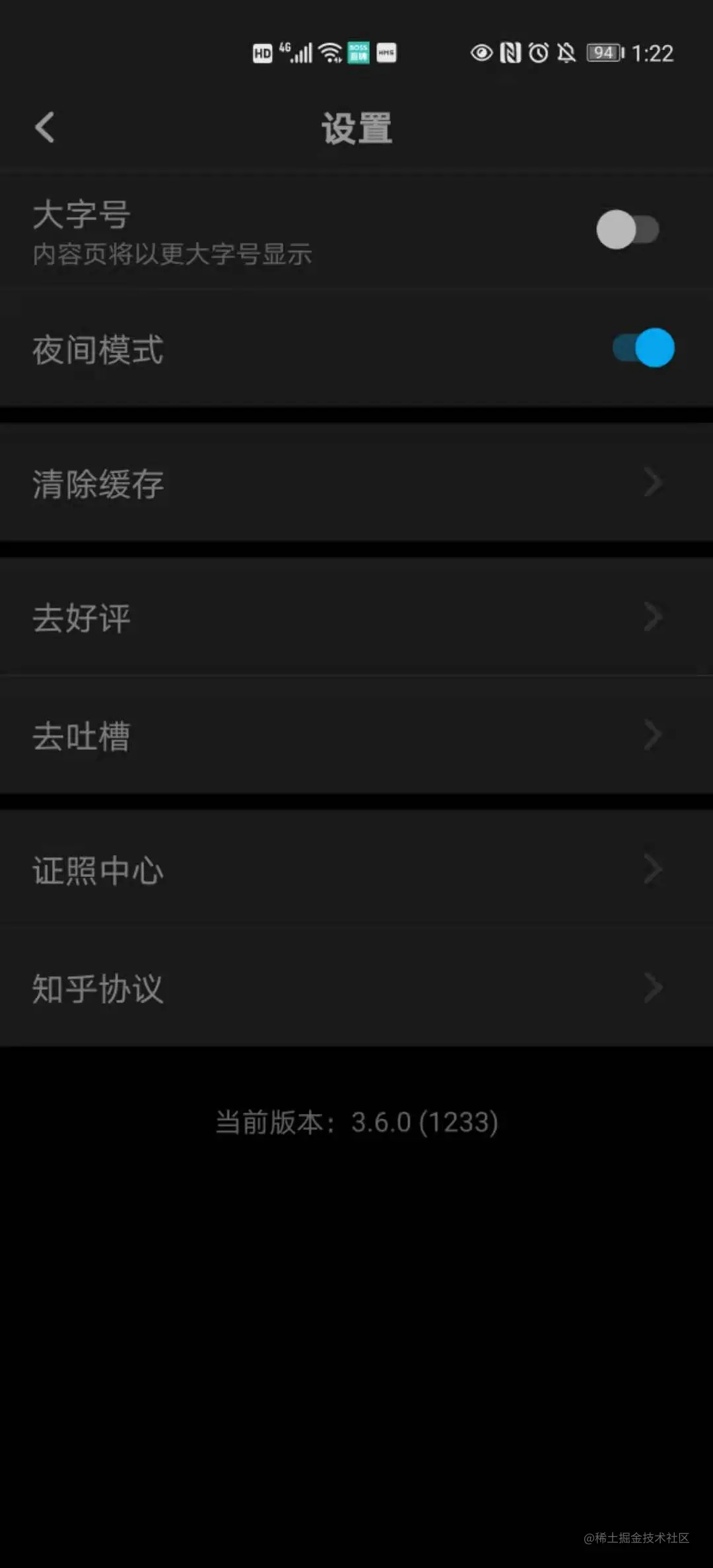This screenshot has width=713, height=1568.
Task: Open the 去好评 row
Action: pyautogui.click(x=356, y=618)
